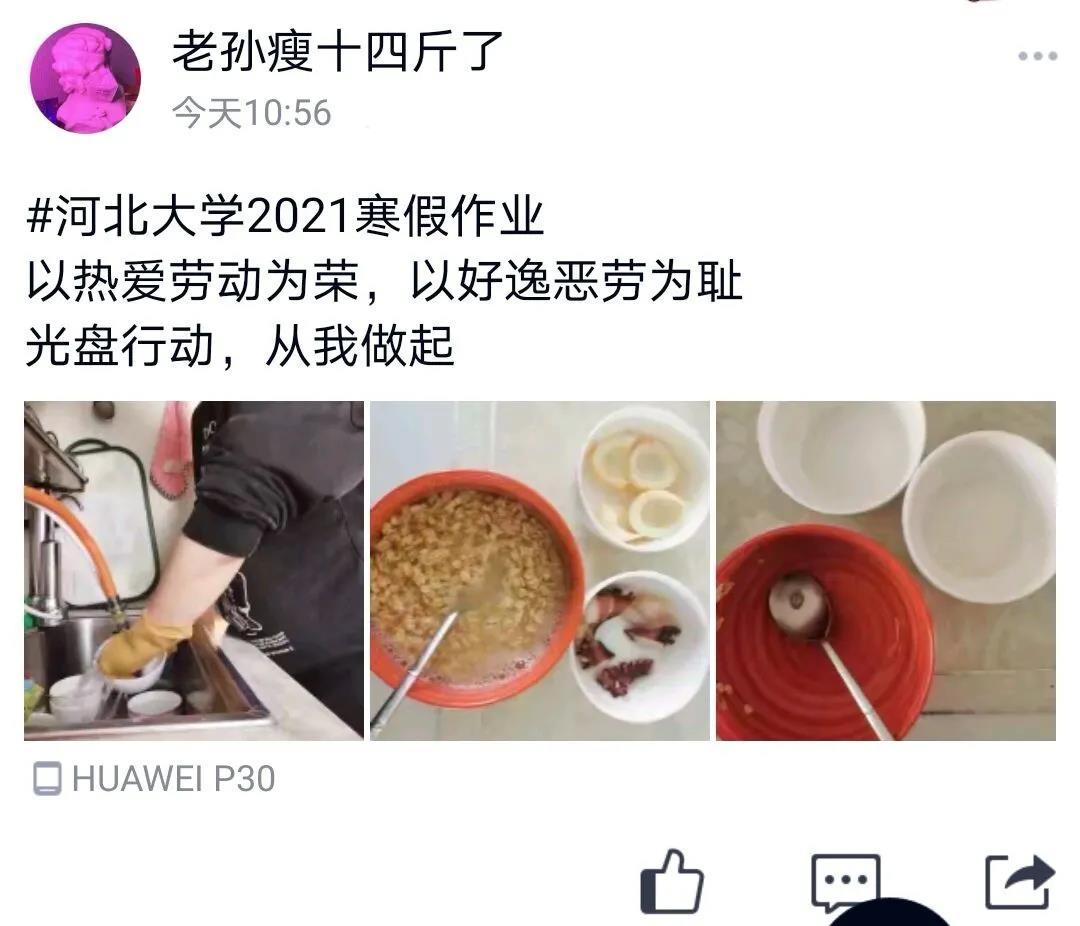Viewport: 1080px width, 926px height.
Task: View the photo of empty bowls
Action: 885,570
